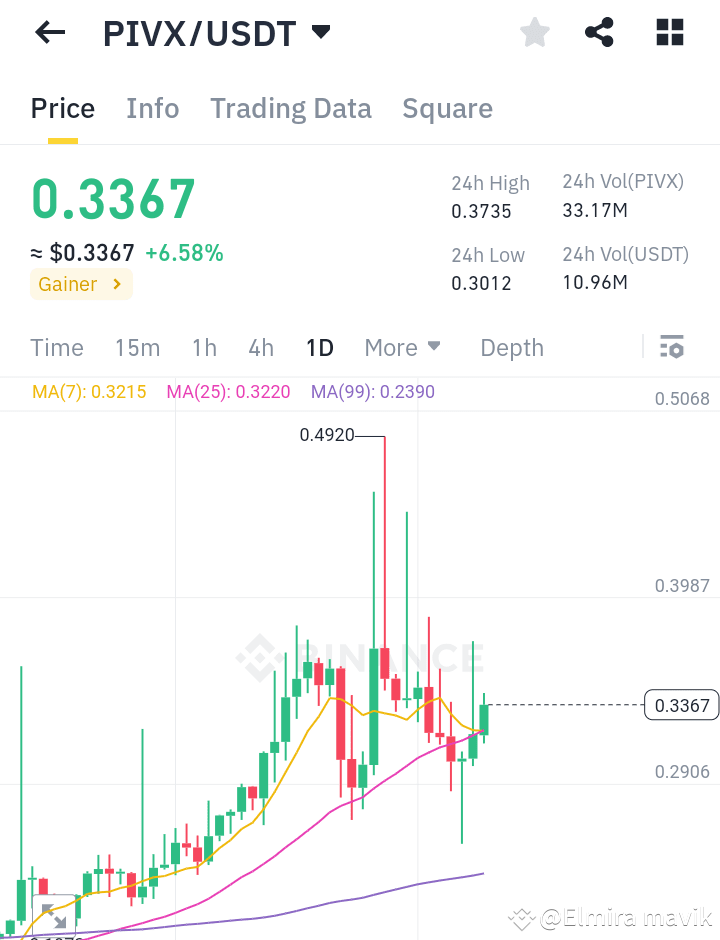
Task: View coin details via the Info tab
Action: coord(152,108)
